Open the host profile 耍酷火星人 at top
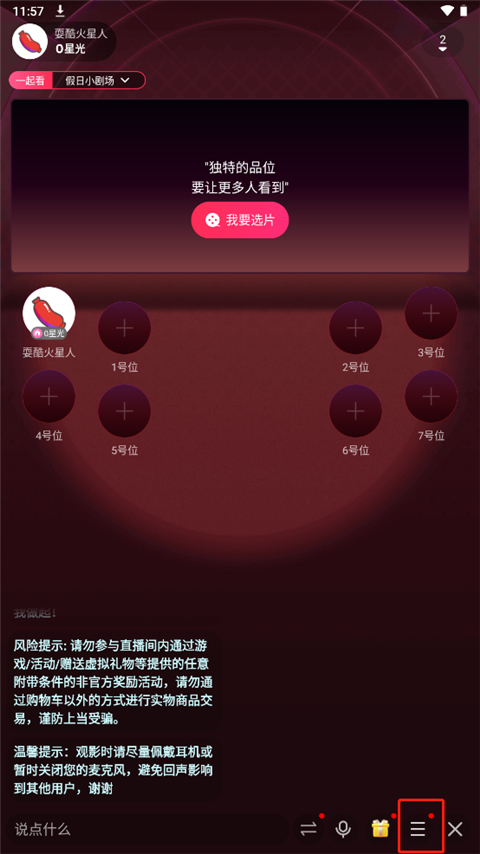 (63, 41)
